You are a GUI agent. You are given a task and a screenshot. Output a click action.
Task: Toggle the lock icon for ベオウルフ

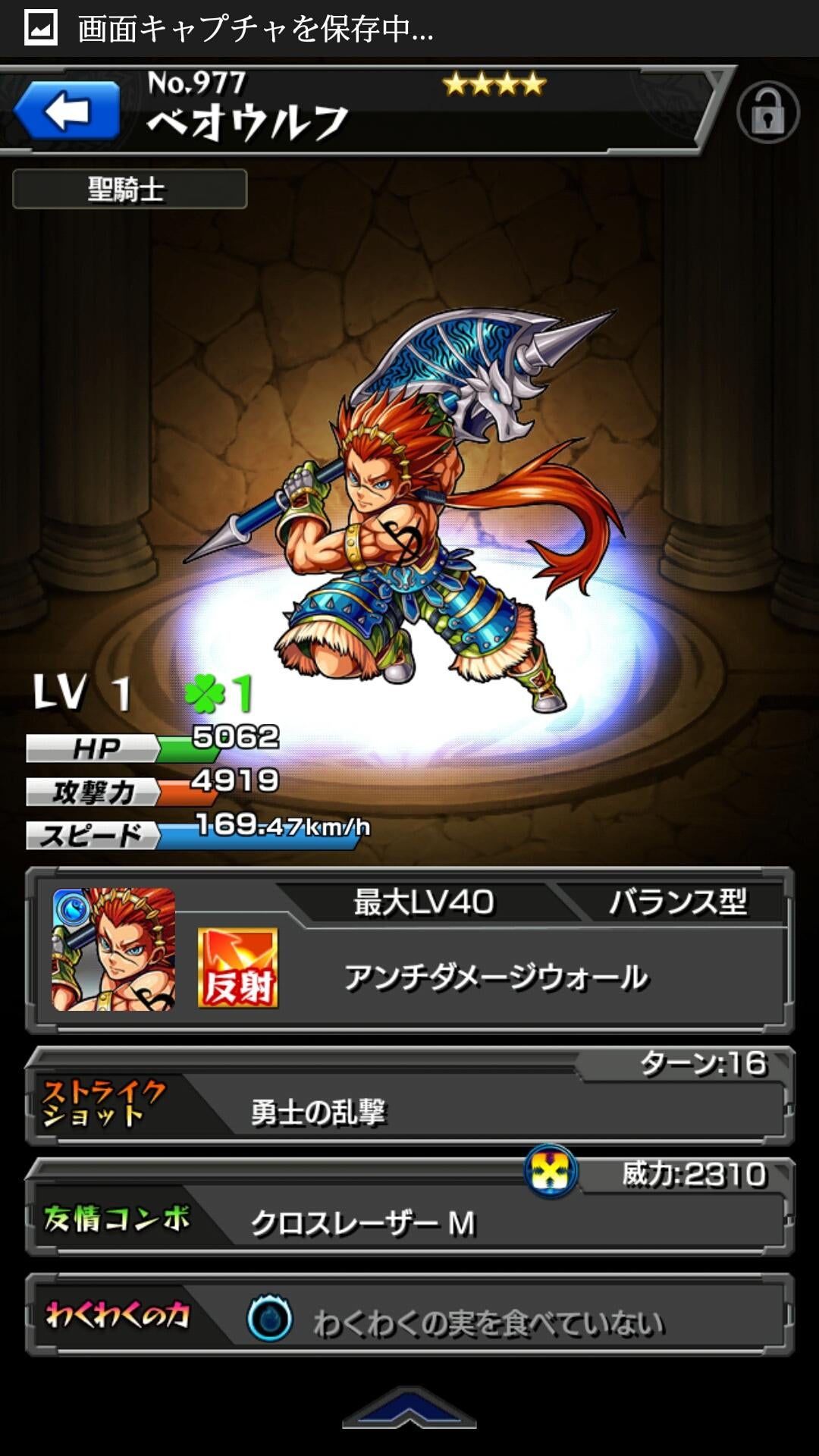tap(767, 112)
